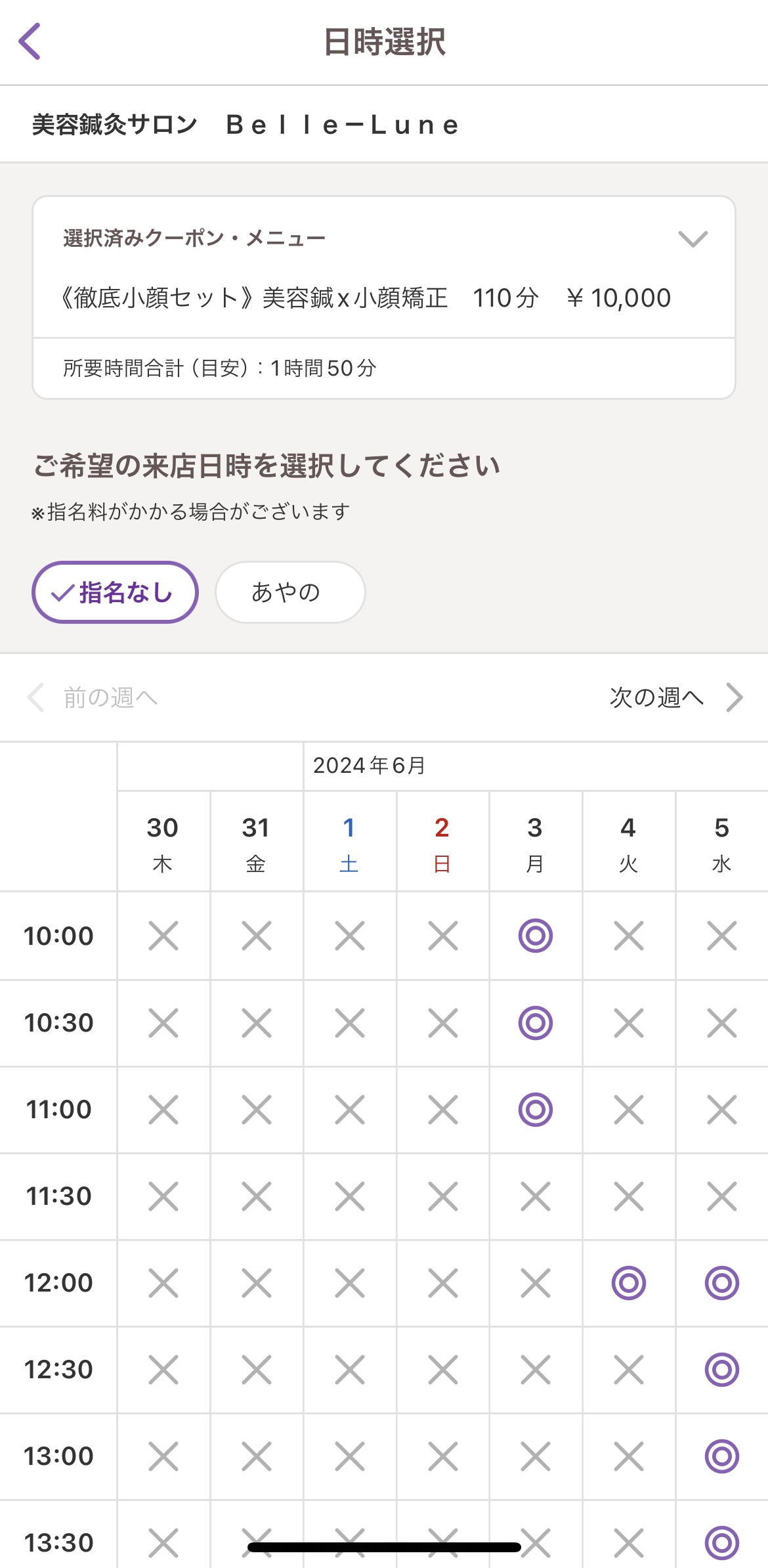Image resolution: width=768 pixels, height=1568 pixels.
Task: Go to the next week with 次の週へ
Action: [x=676, y=697]
